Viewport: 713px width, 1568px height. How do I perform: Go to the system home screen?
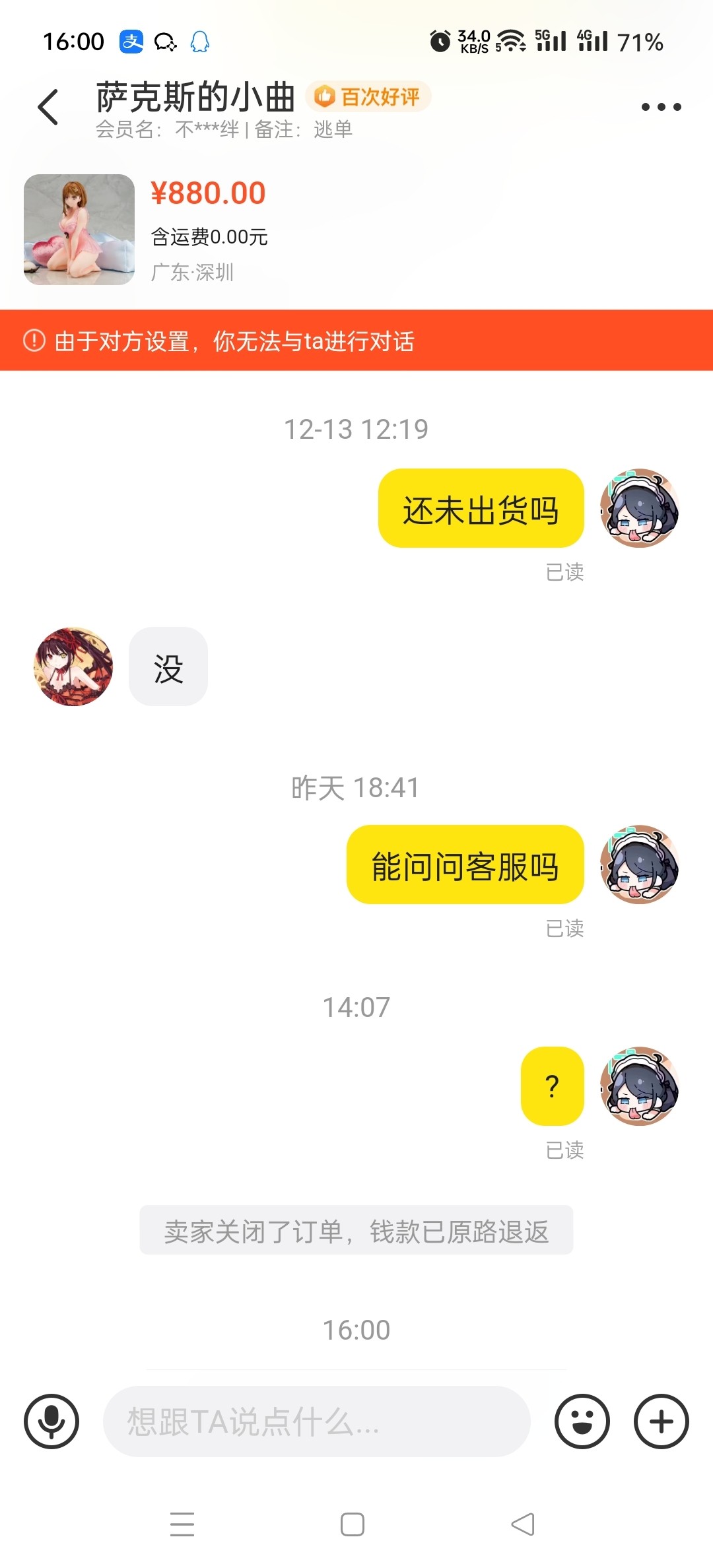pos(353,1524)
